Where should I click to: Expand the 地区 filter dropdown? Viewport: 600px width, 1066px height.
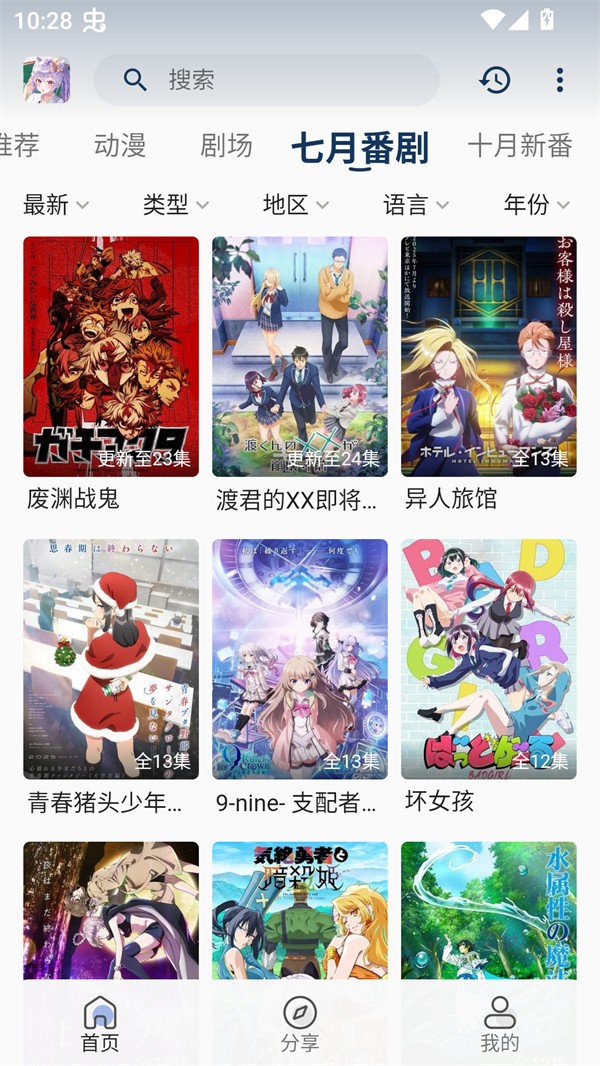tap(296, 205)
